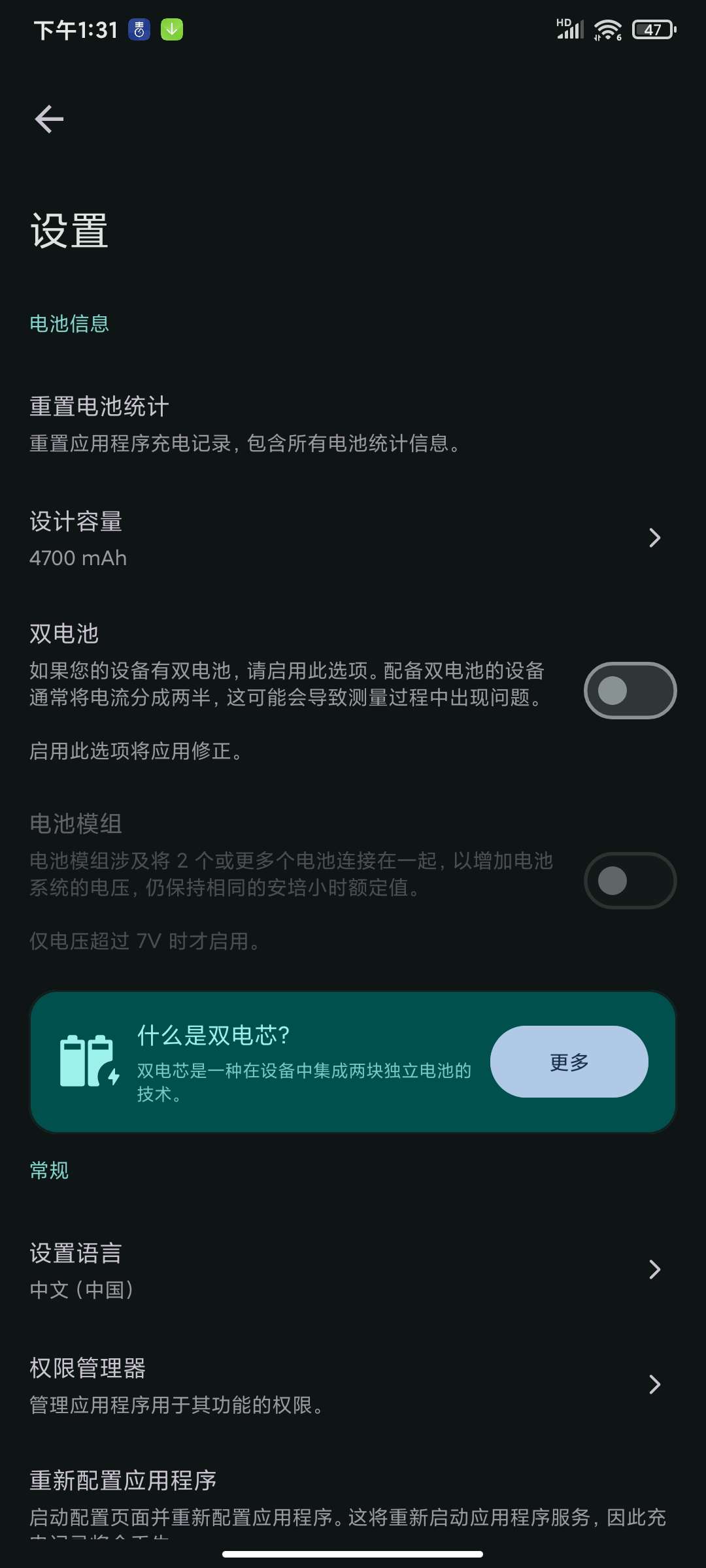Enable the 双电池 switch

630,691
